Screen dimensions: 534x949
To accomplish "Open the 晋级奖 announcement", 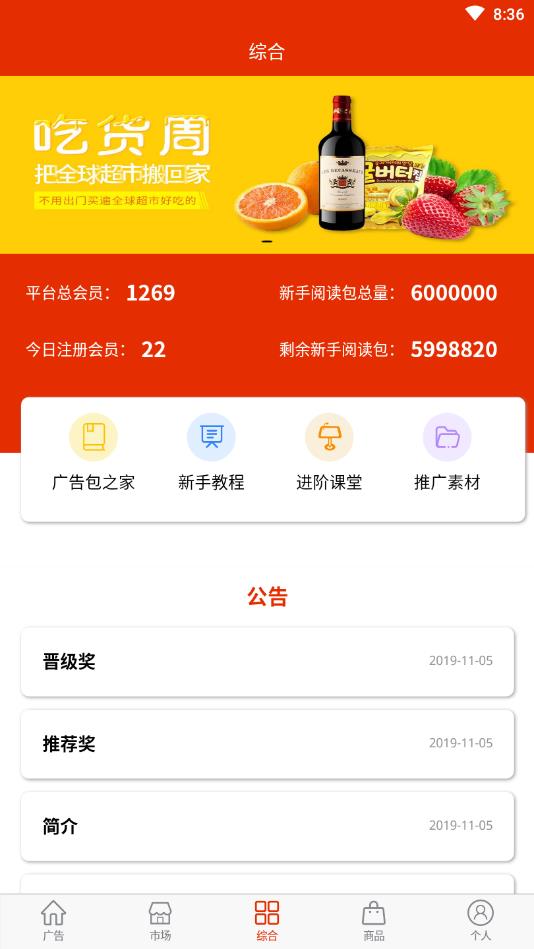I will point(268,662).
